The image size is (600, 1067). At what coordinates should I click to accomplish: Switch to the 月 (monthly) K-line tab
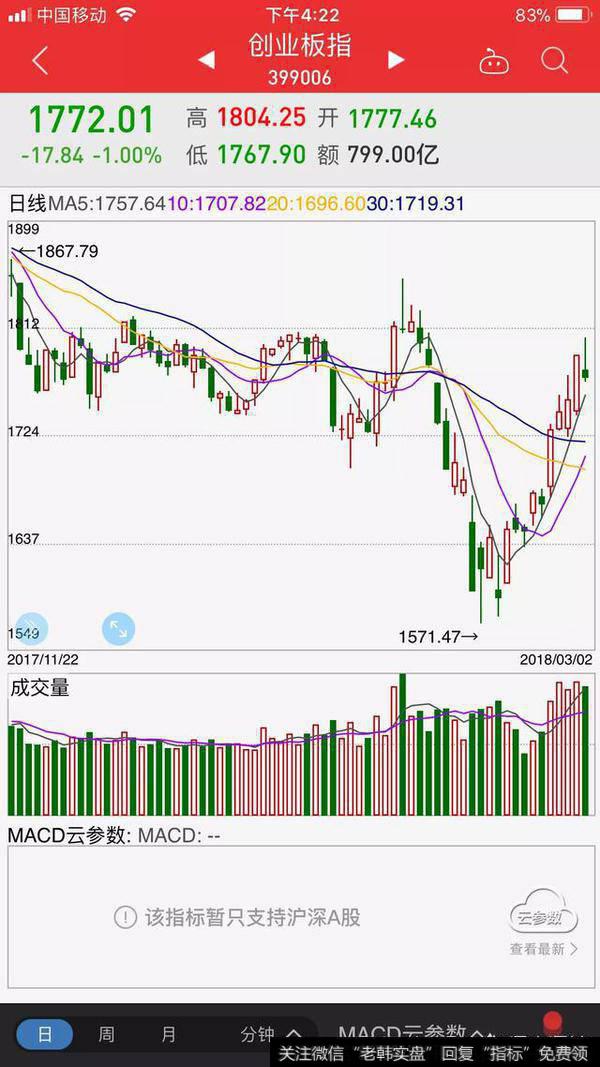click(168, 1034)
